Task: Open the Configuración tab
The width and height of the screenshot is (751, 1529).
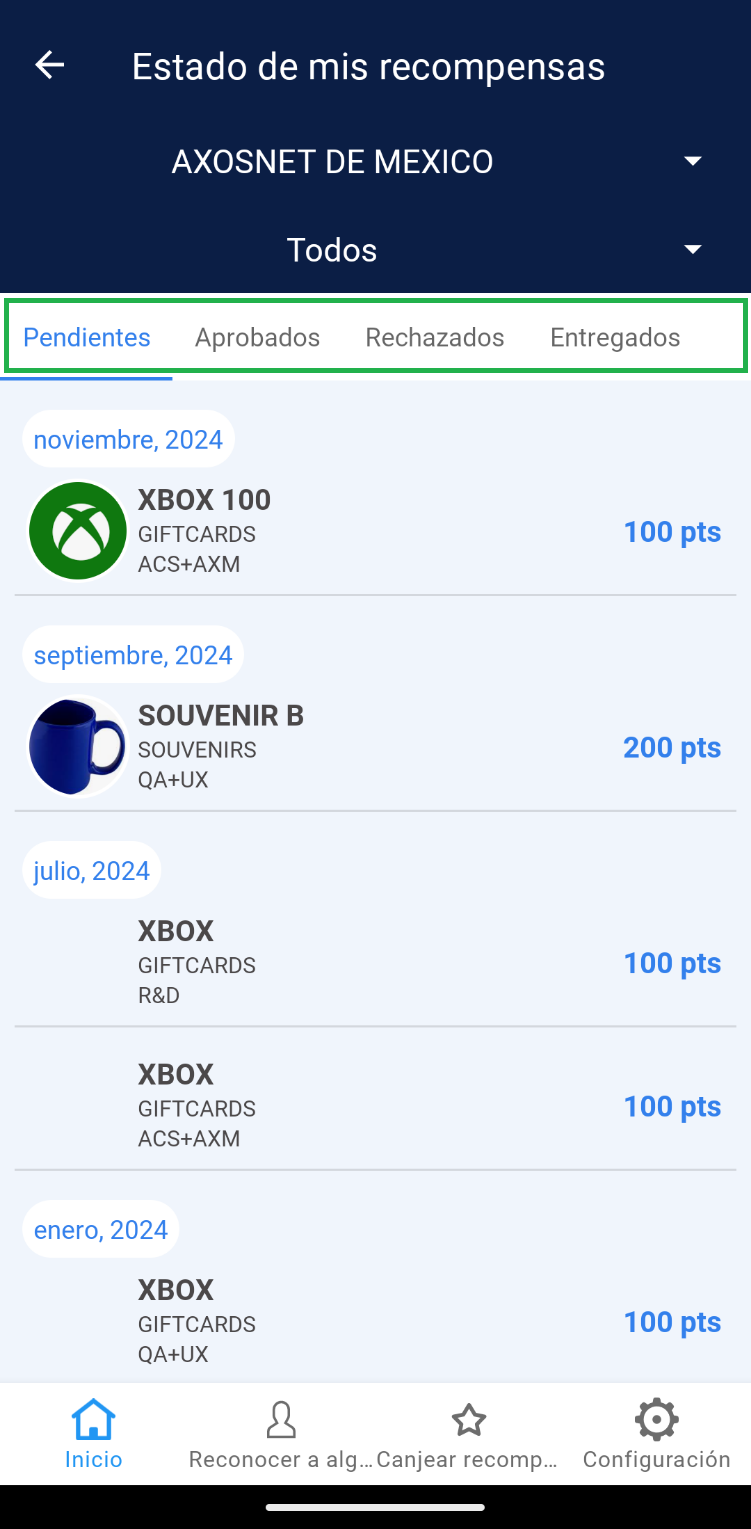Action: click(x=656, y=1434)
